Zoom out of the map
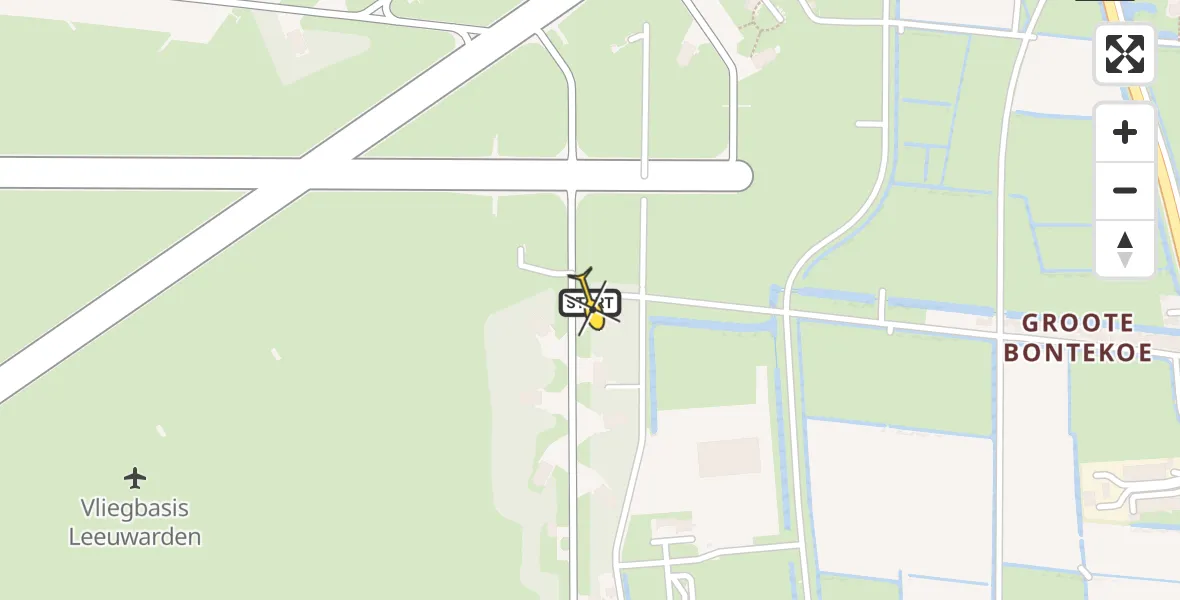1180x600 pixels. pos(1125,190)
